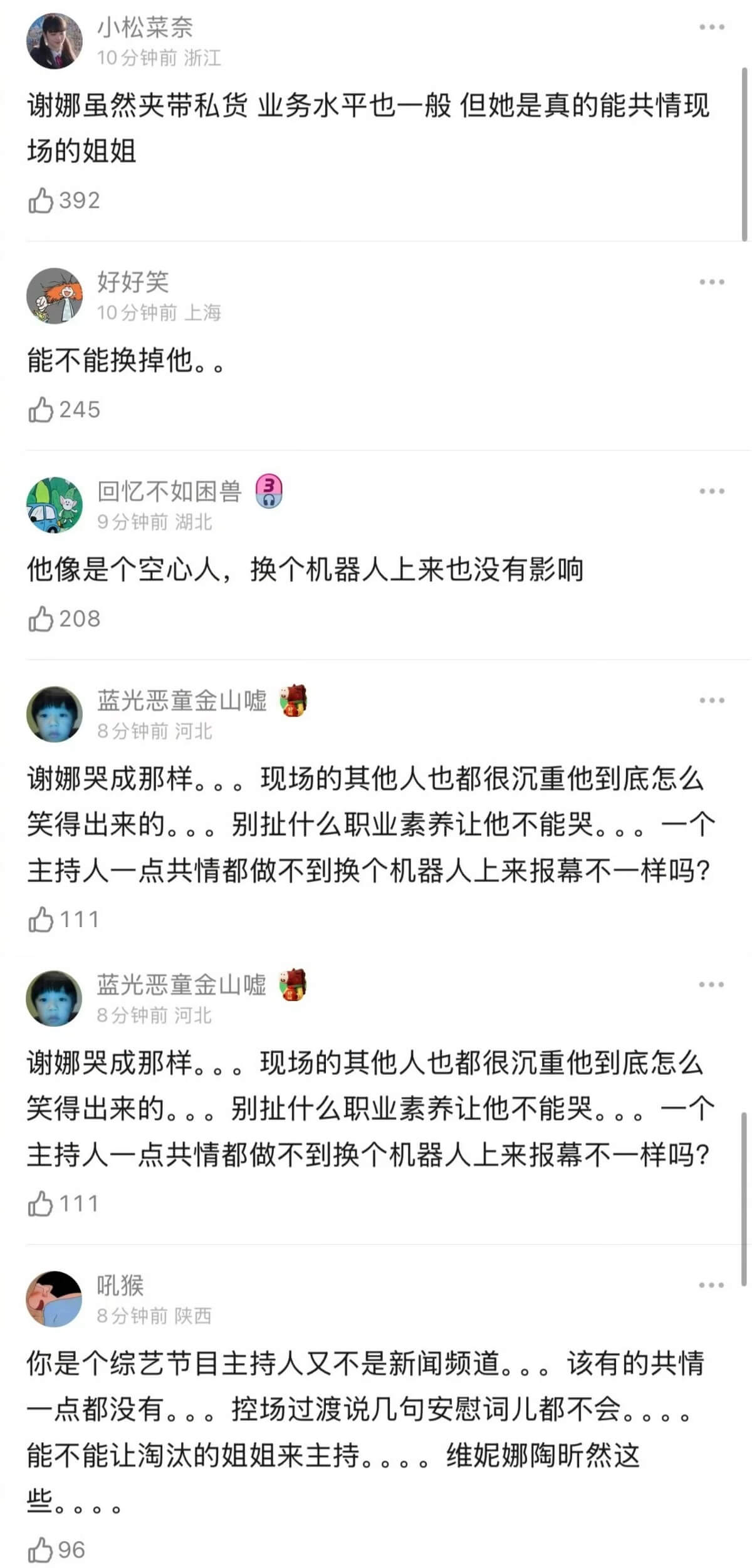
Task: Like 小松菜奈's comment with 392 likes
Action: point(41,200)
